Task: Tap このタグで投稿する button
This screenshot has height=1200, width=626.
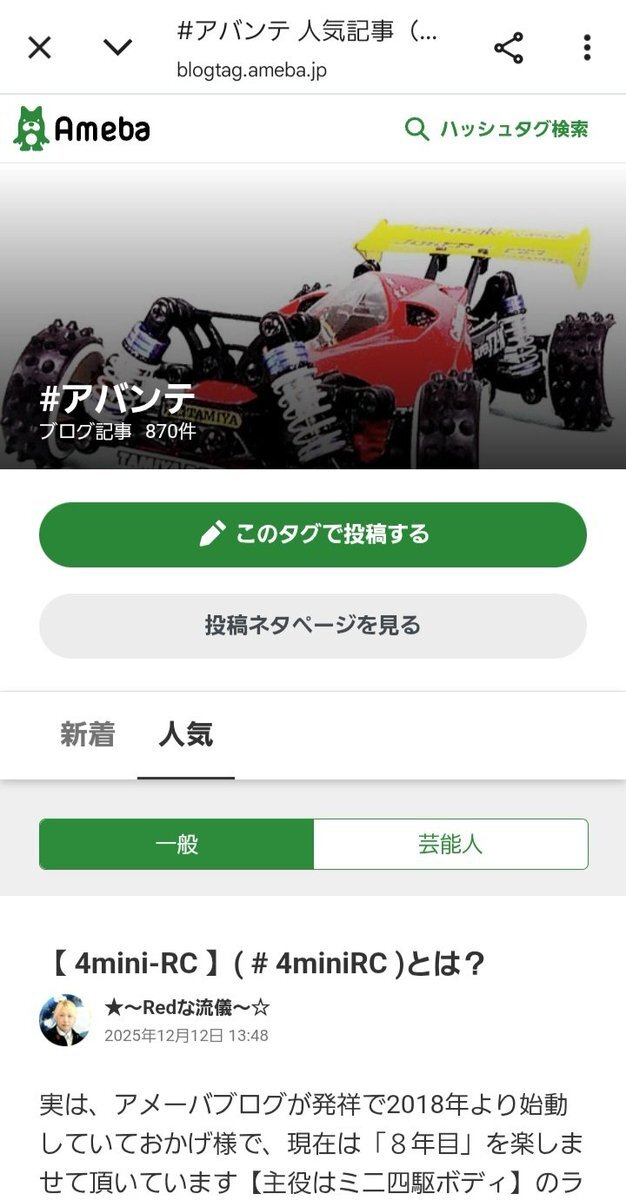Action: (x=313, y=534)
